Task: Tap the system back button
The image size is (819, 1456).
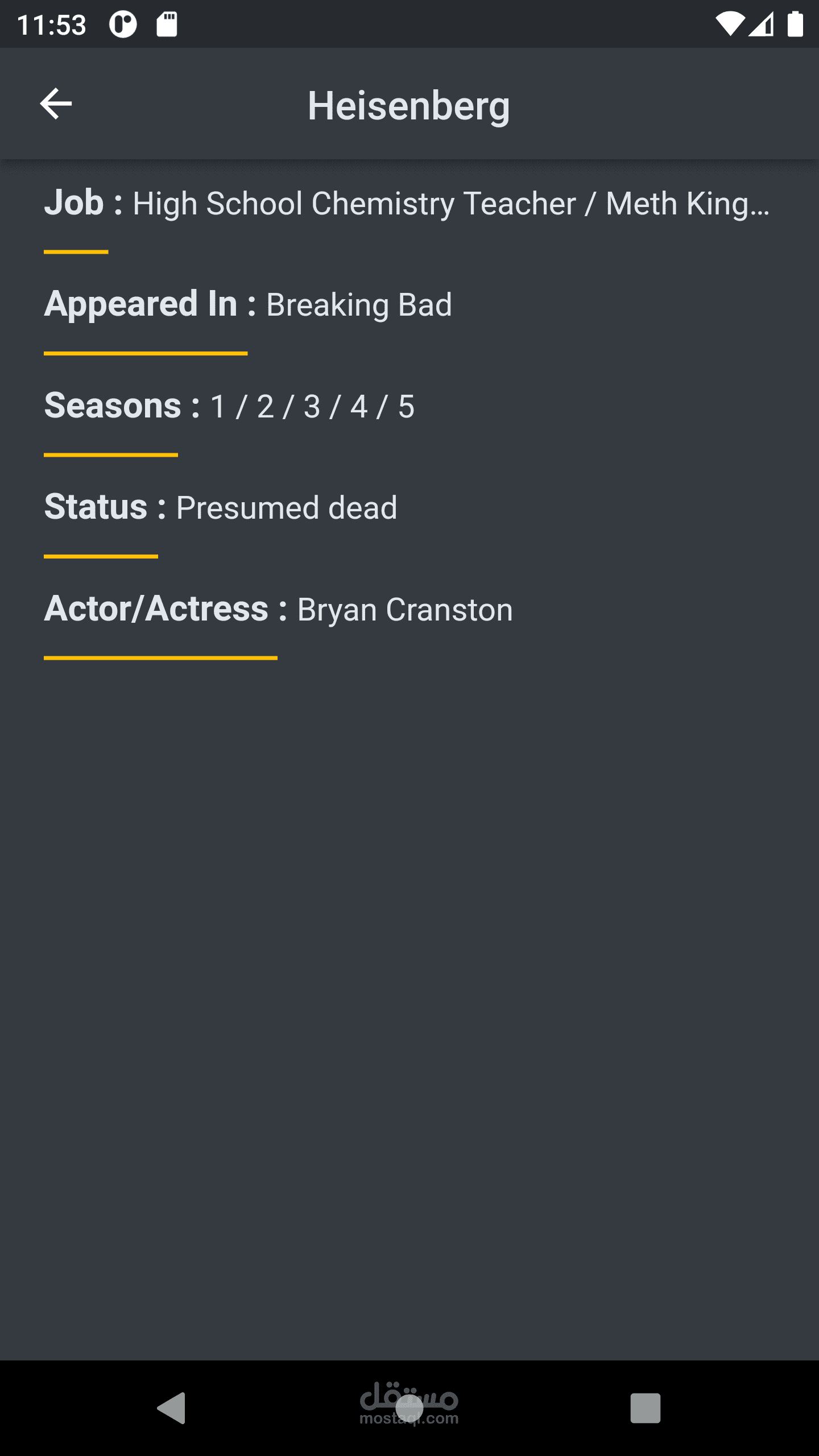Action: click(x=172, y=1408)
